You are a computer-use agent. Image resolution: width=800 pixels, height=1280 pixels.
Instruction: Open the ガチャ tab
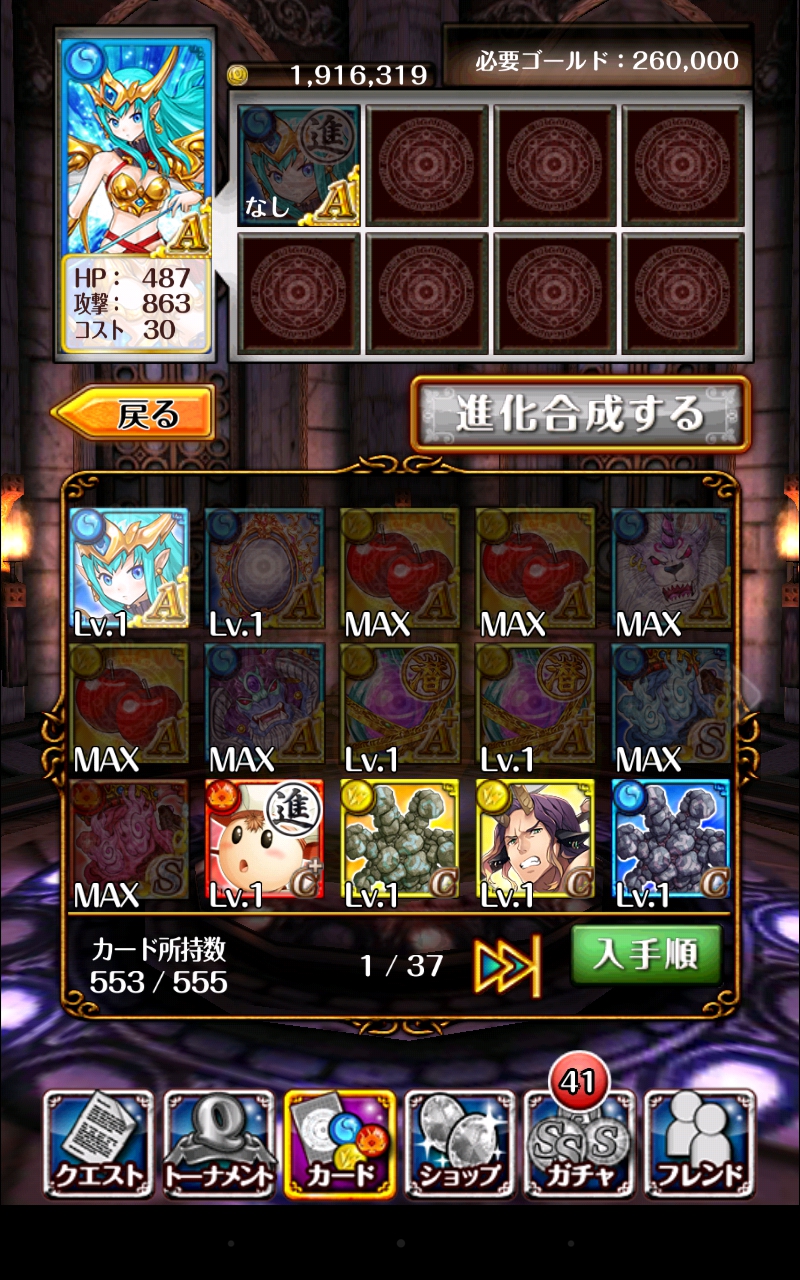[580, 1144]
